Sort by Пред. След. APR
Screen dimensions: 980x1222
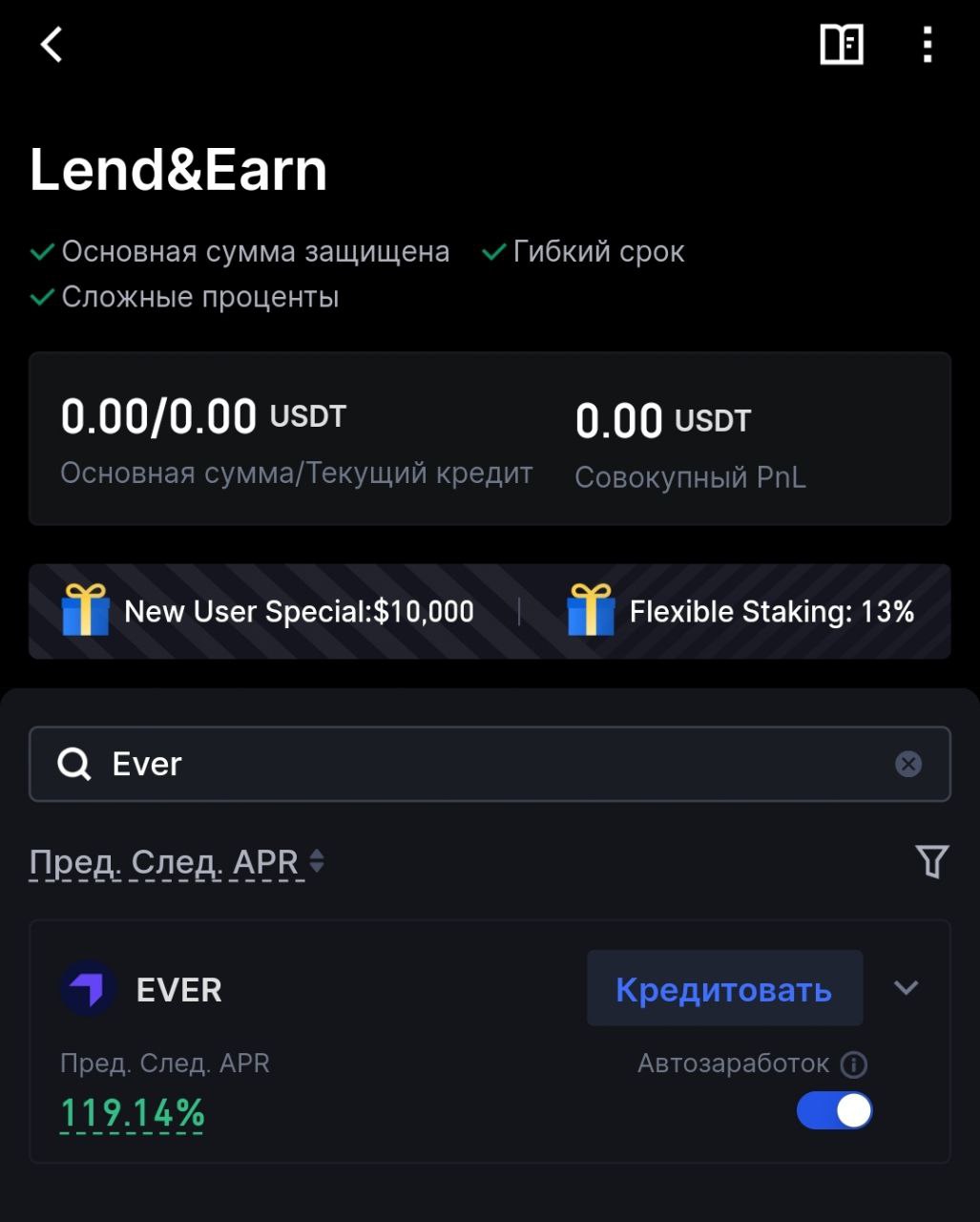[x=177, y=862]
